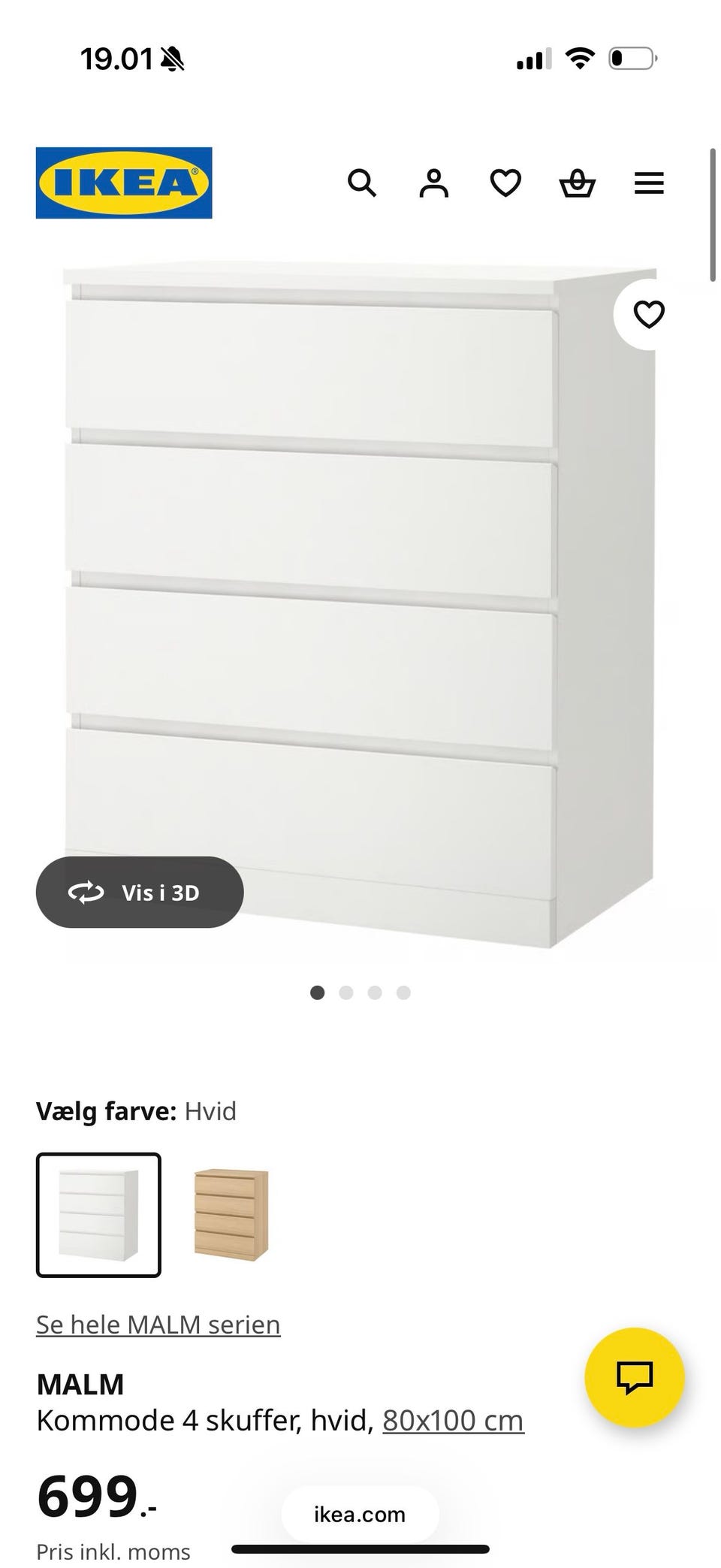Open the hamburger navigation menu
This screenshot has height=1568, width=721.
click(x=648, y=183)
